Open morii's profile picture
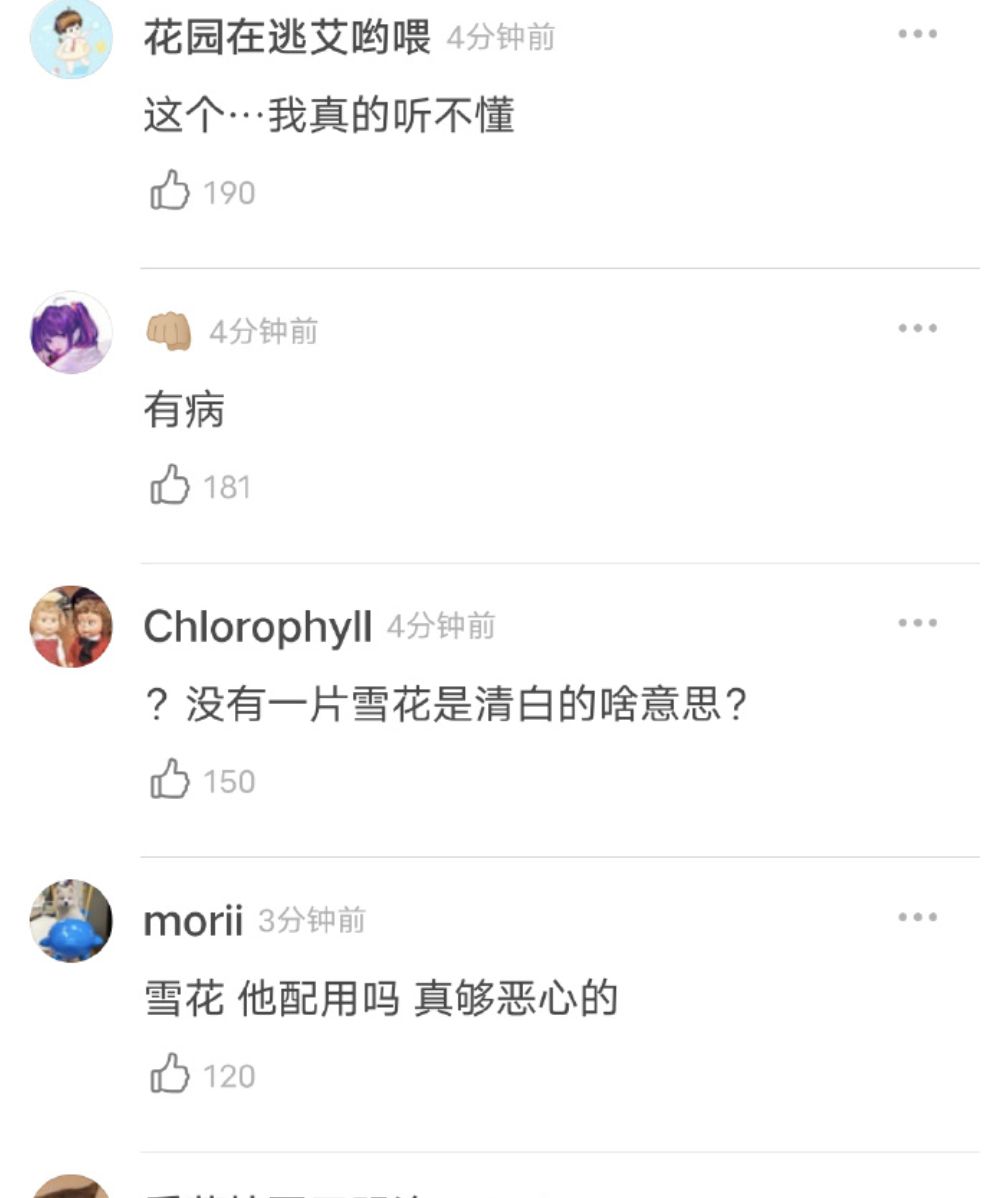 coord(71,920)
